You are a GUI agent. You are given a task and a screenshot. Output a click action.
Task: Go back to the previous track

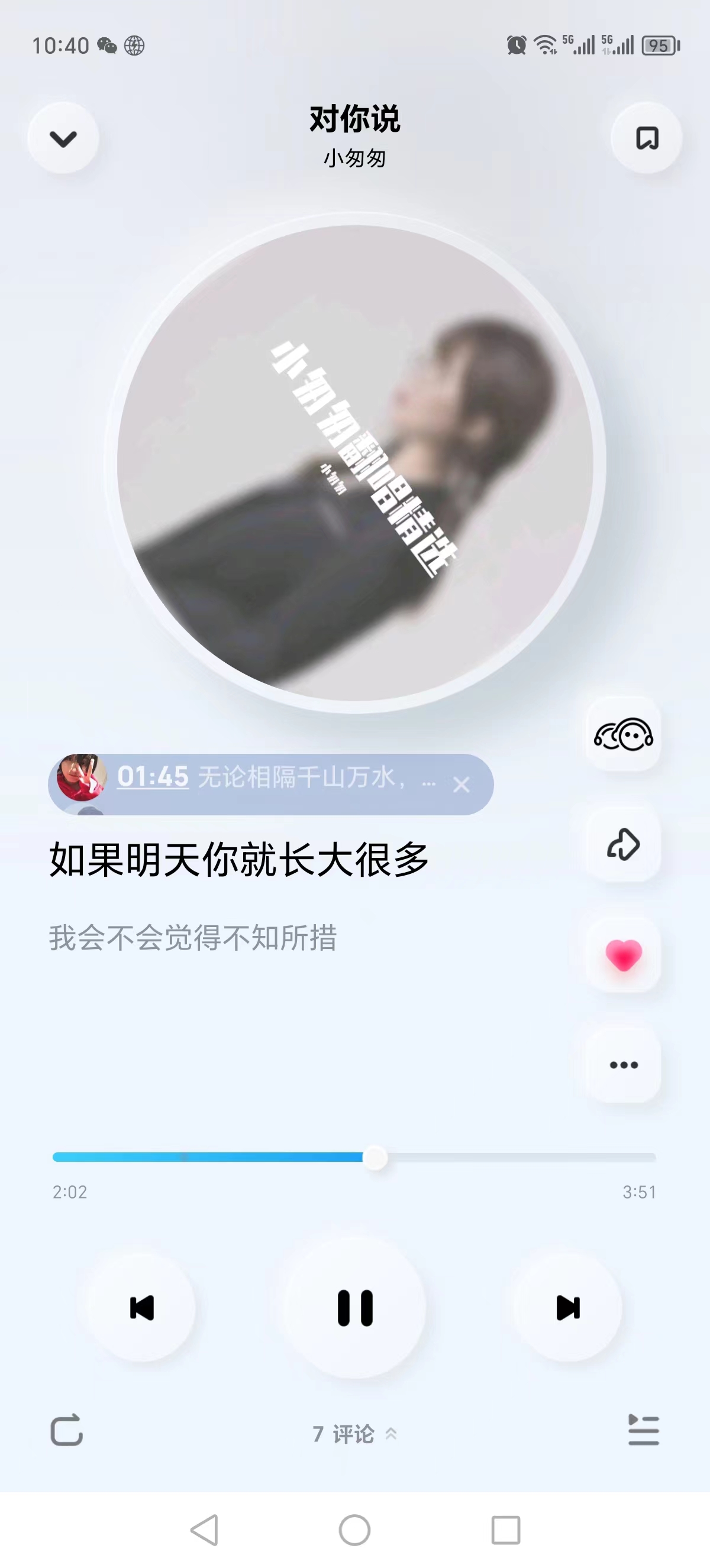(142, 1307)
